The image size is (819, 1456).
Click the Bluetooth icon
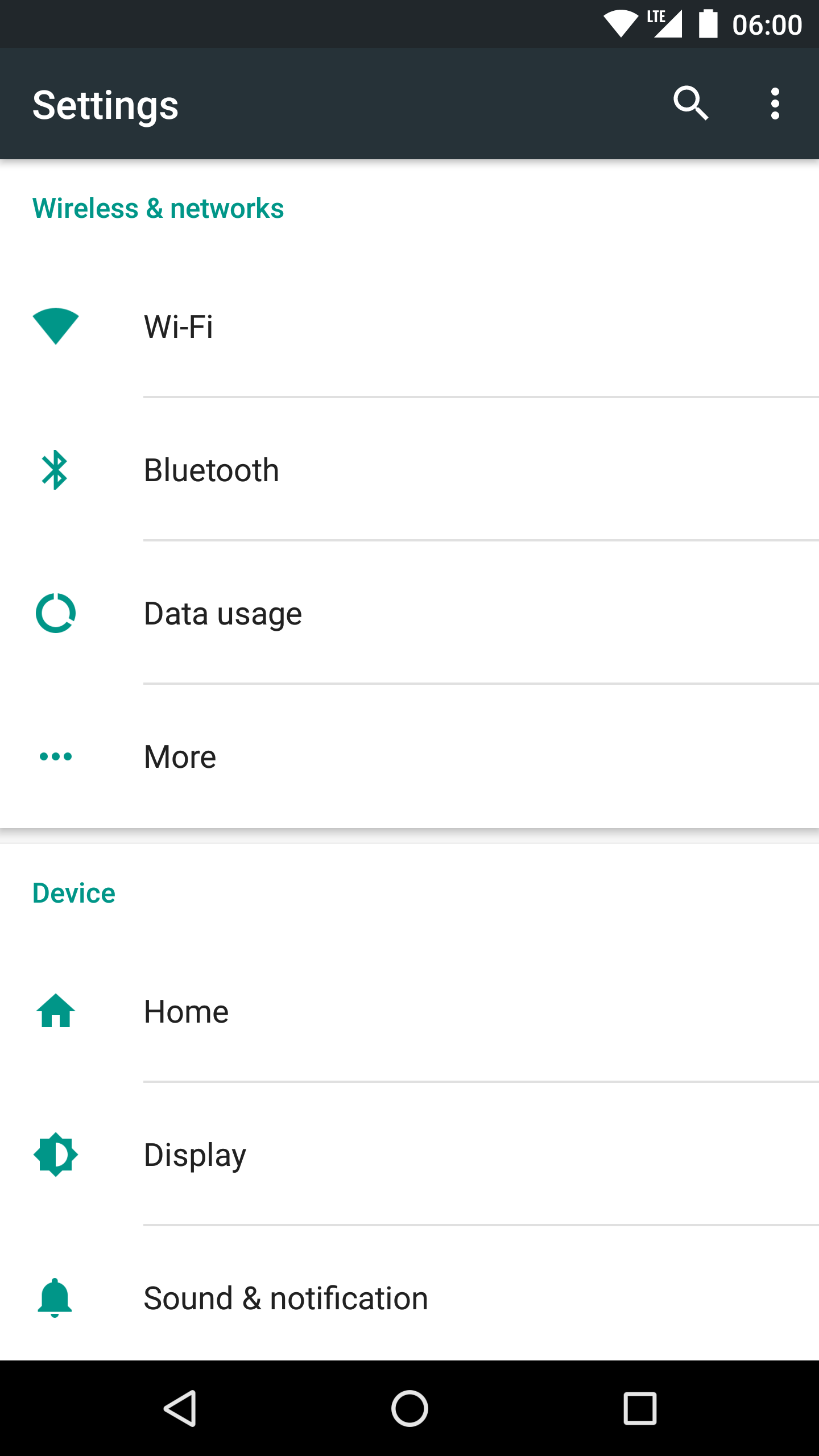(x=55, y=470)
